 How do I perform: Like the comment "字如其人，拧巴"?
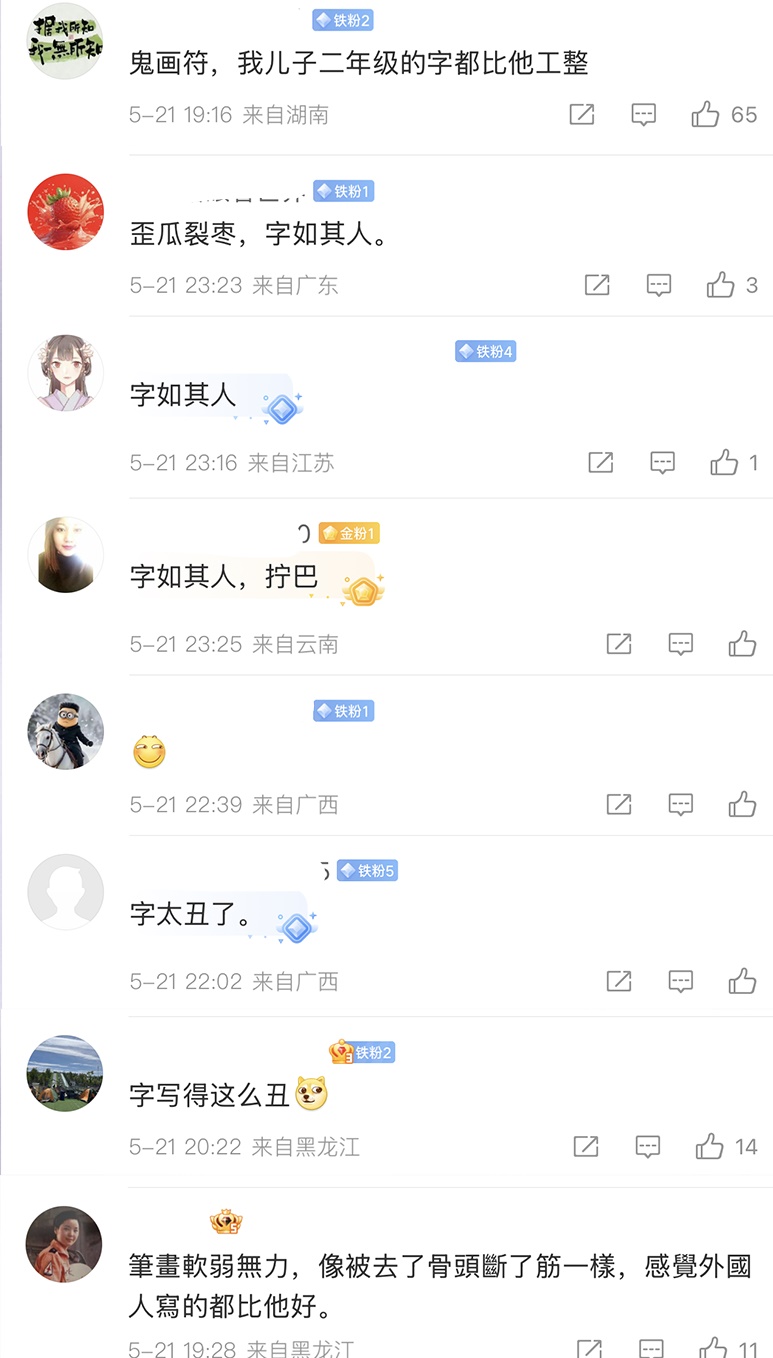(x=742, y=644)
